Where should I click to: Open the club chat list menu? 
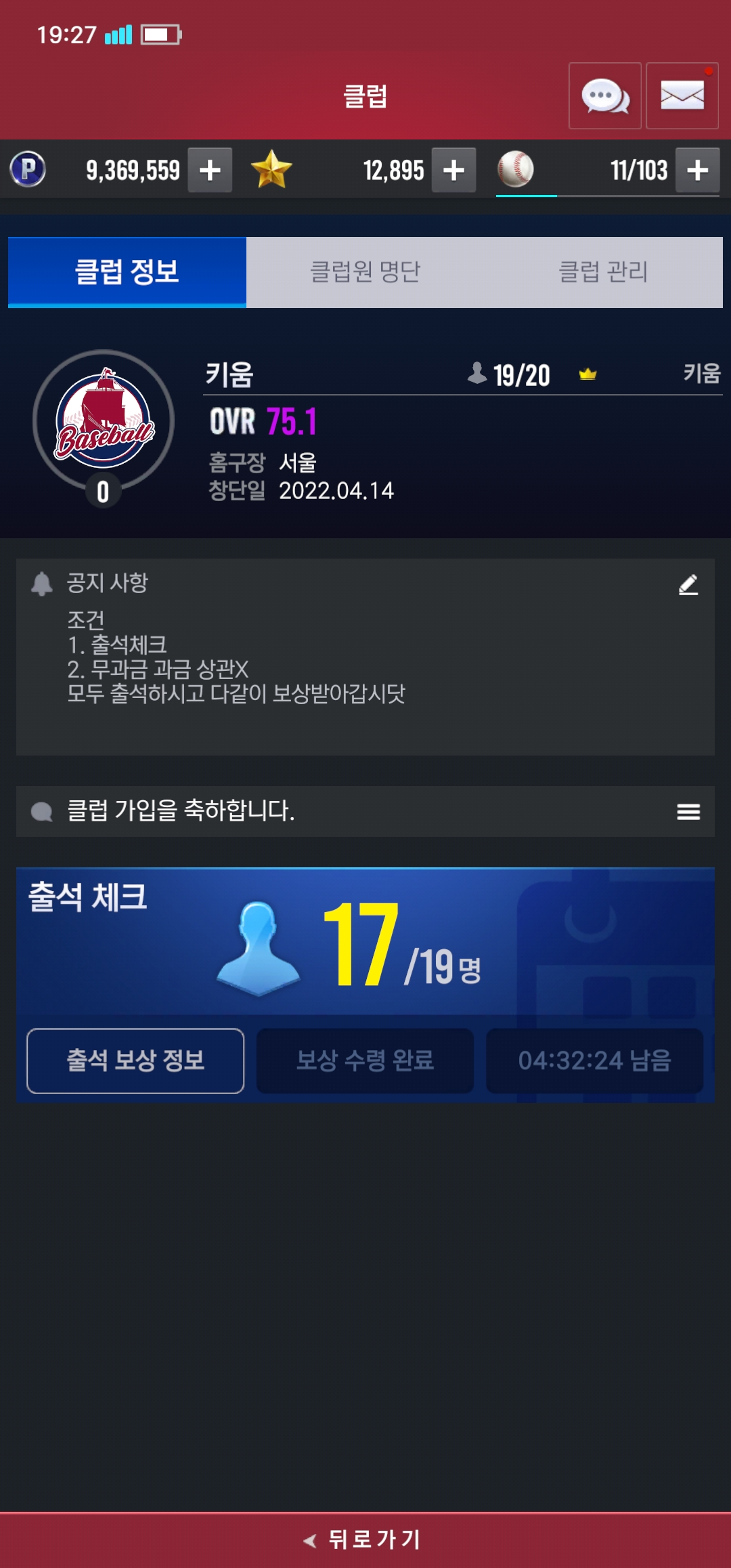coord(688,811)
